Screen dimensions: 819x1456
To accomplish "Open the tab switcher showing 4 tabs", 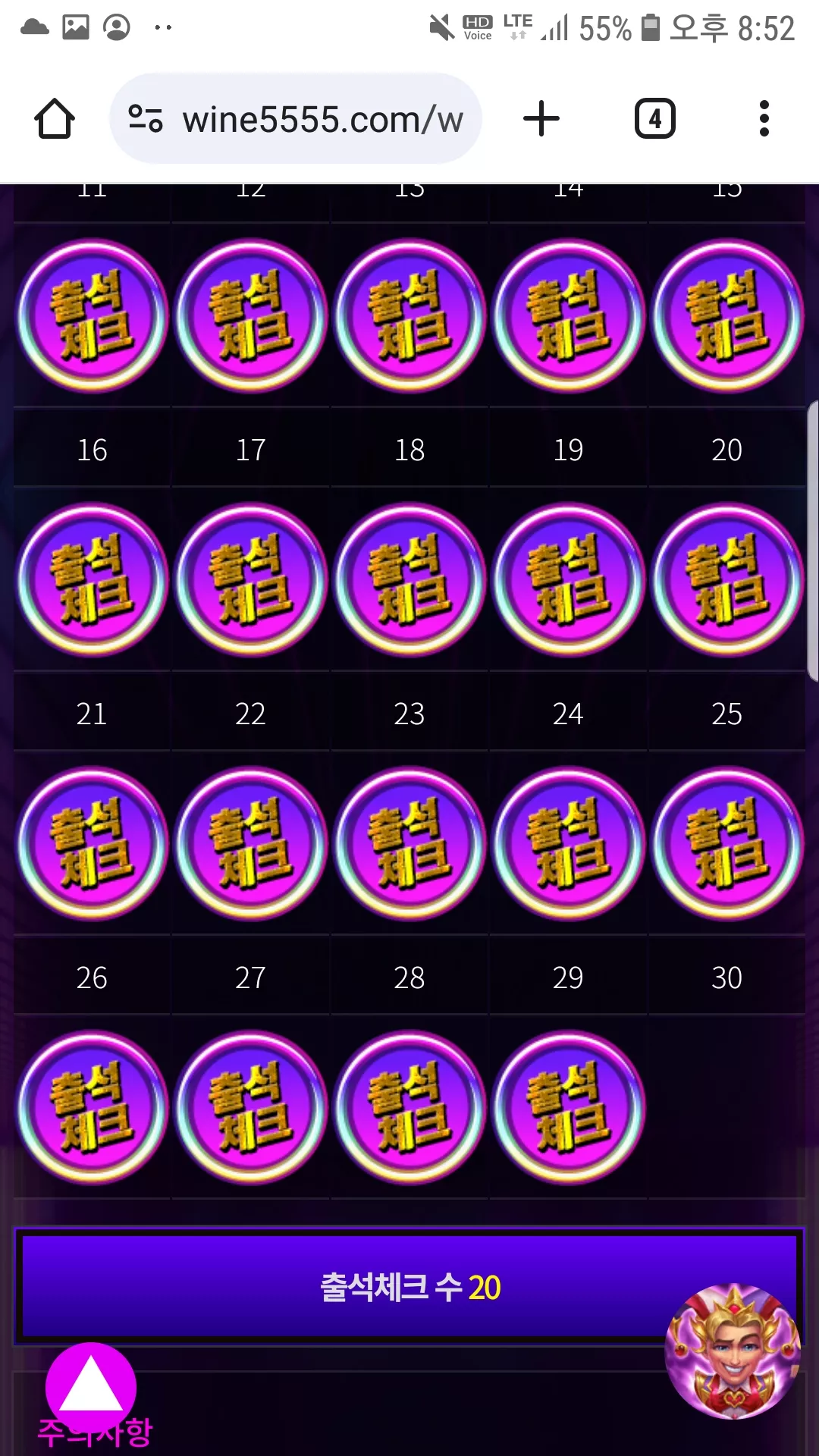I will pyautogui.click(x=654, y=119).
